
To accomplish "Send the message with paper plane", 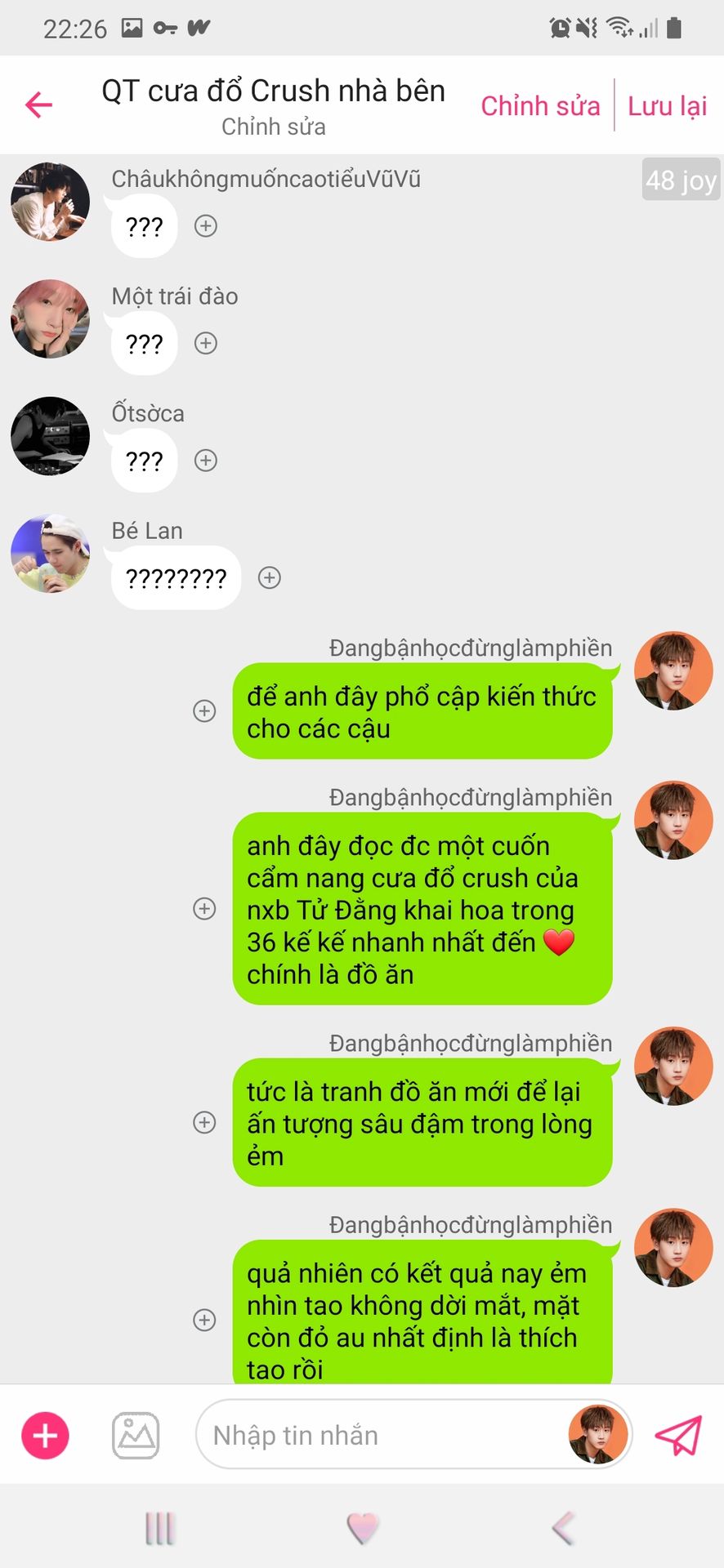I will 678,1435.
